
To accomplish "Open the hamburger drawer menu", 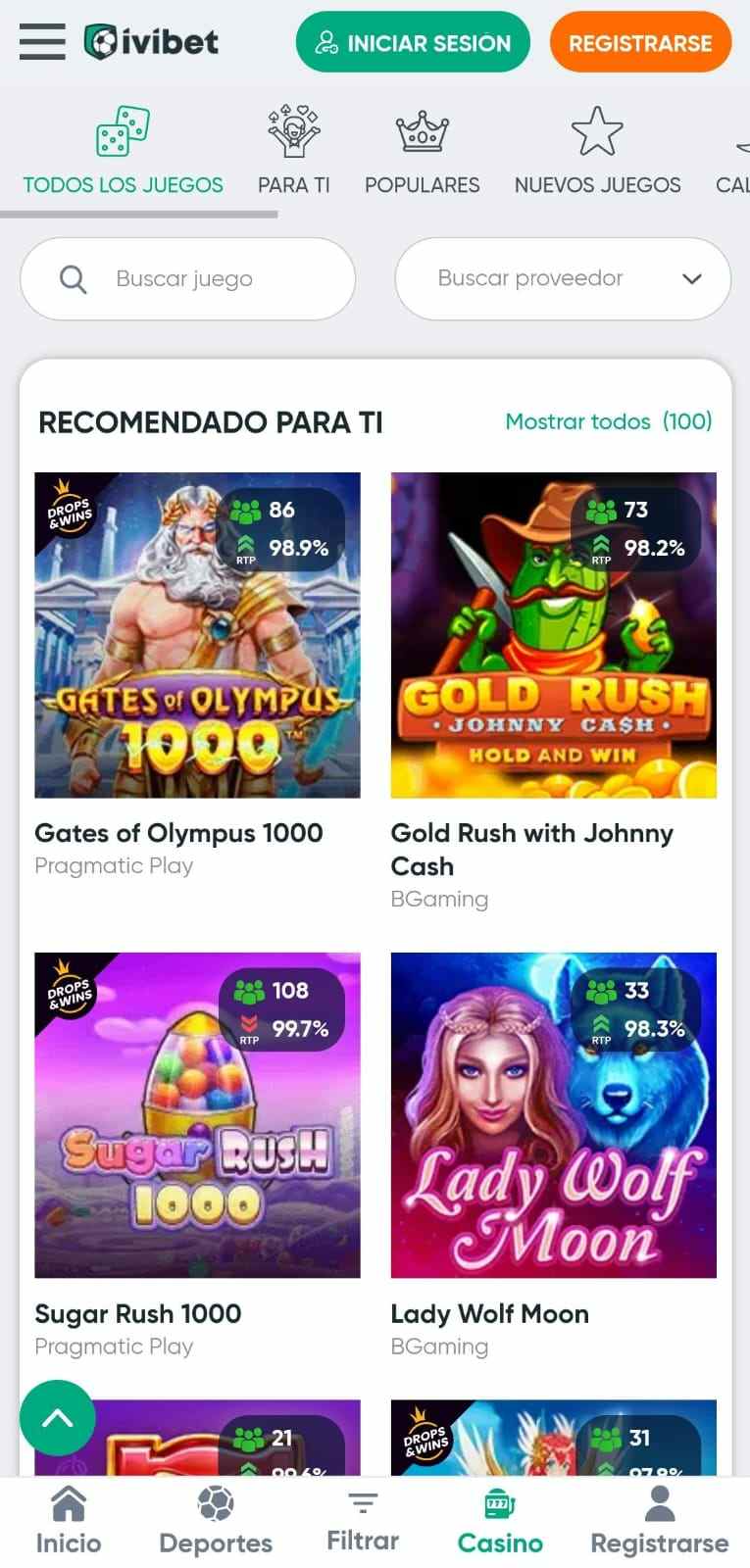I will [x=42, y=42].
